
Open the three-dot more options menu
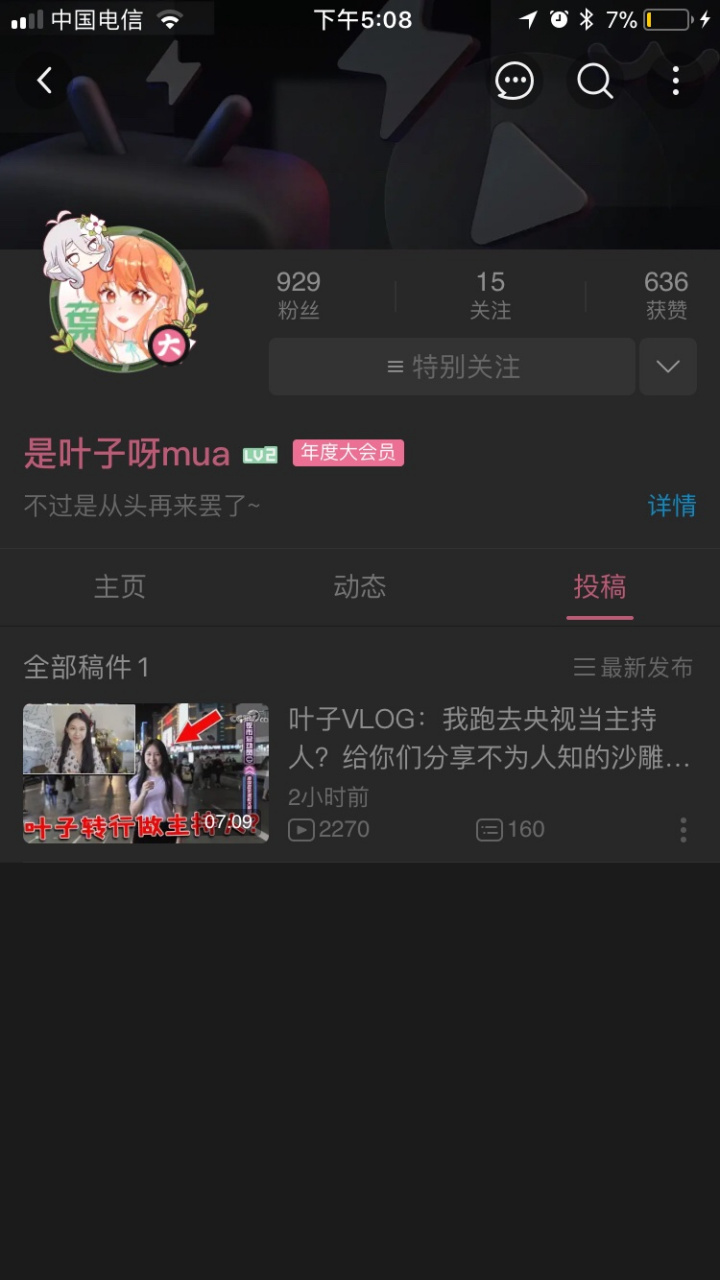coord(676,81)
